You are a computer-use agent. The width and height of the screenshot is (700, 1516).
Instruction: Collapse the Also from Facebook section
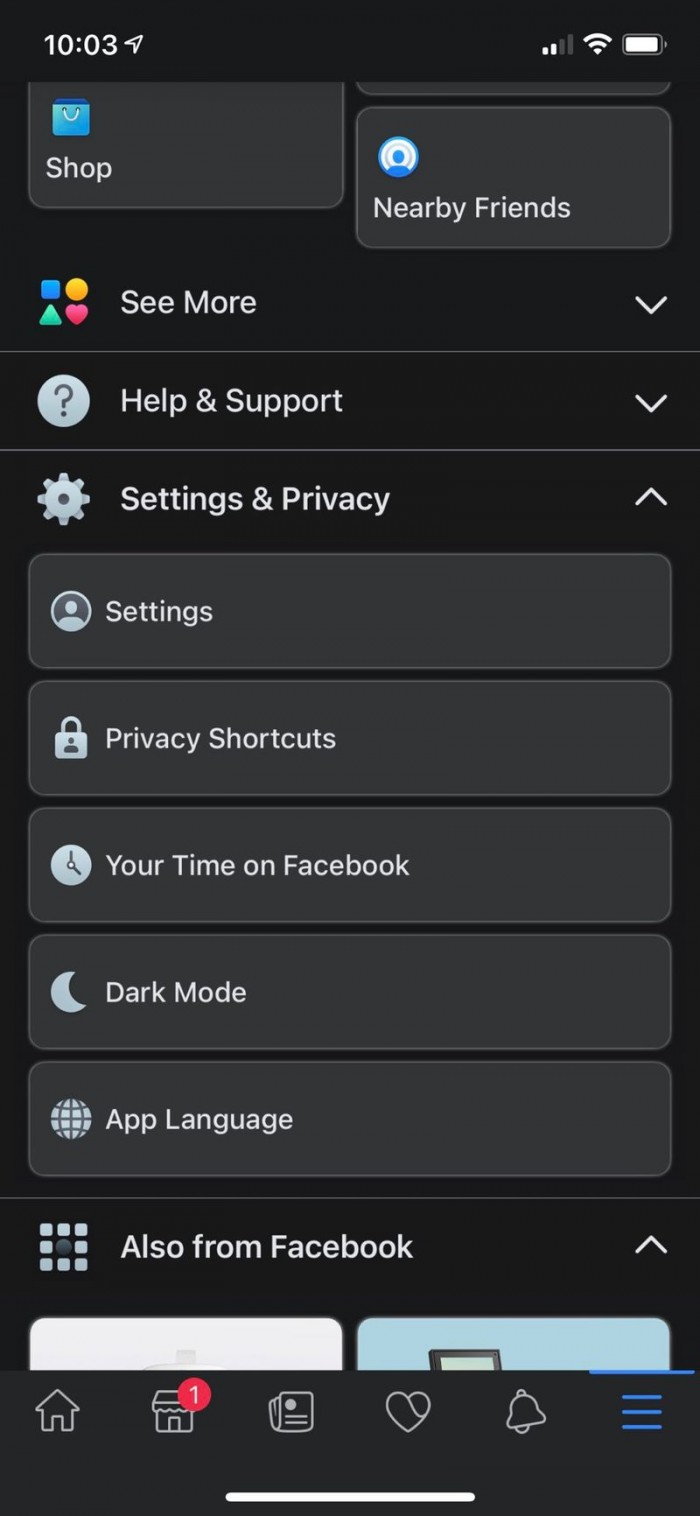tap(350, 1246)
